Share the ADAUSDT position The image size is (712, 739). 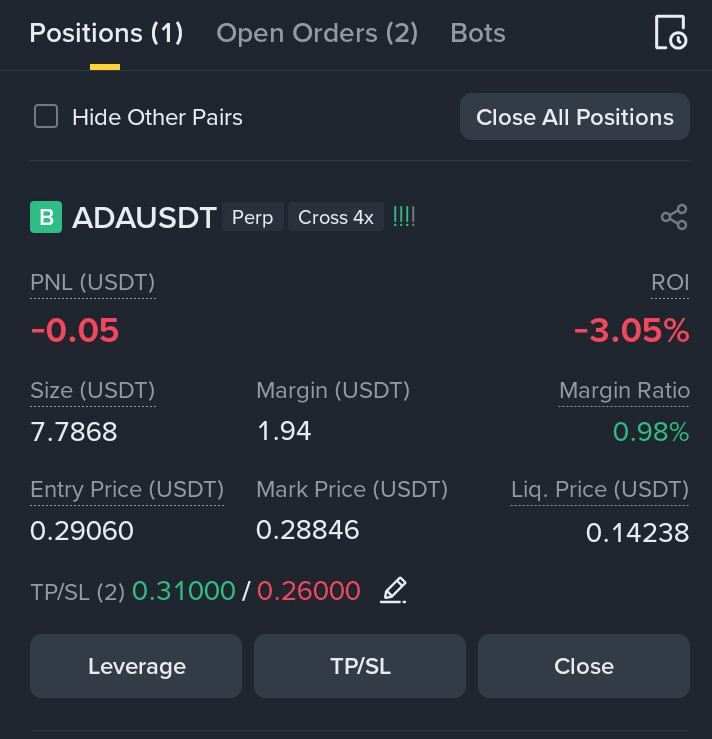(x=674, y=217)
